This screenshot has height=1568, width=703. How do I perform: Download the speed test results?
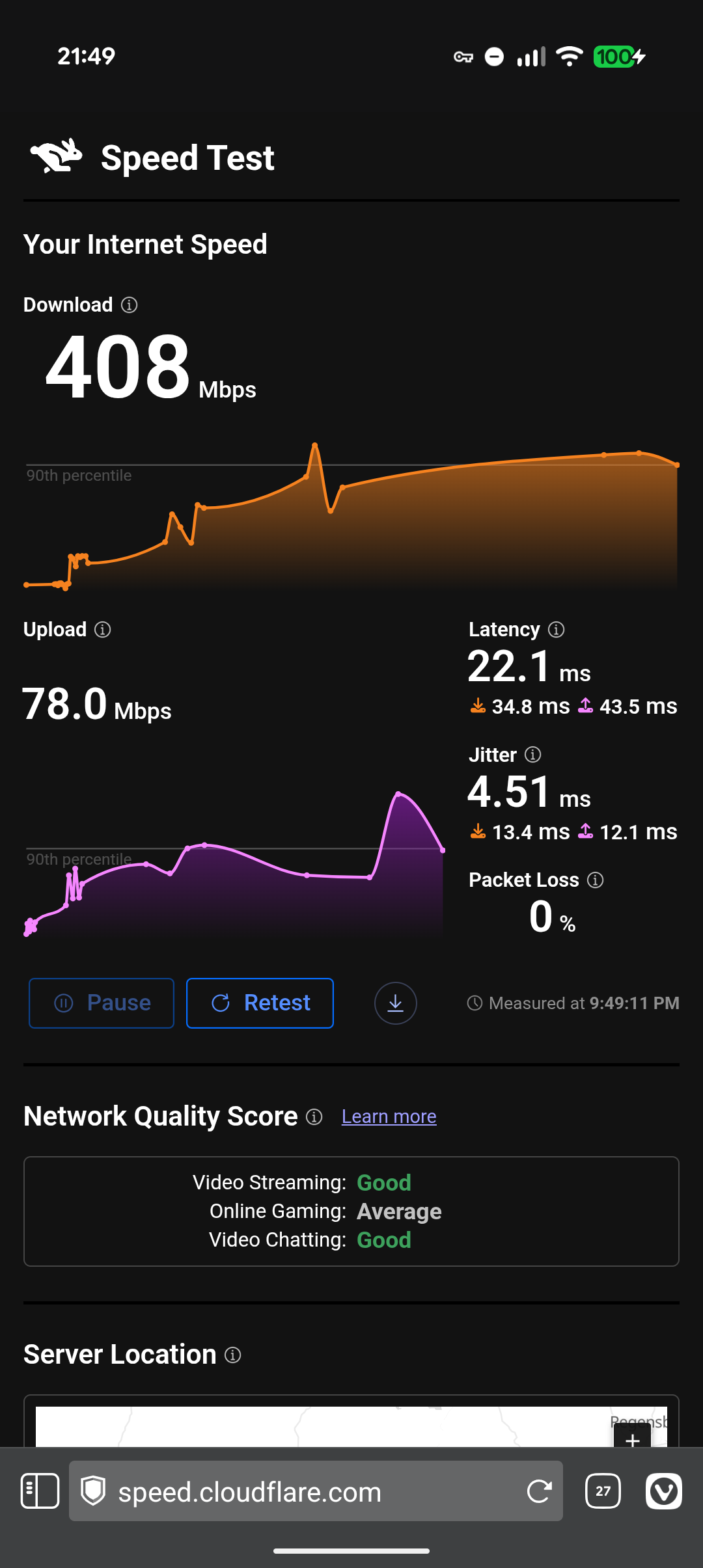point(396,1003)
